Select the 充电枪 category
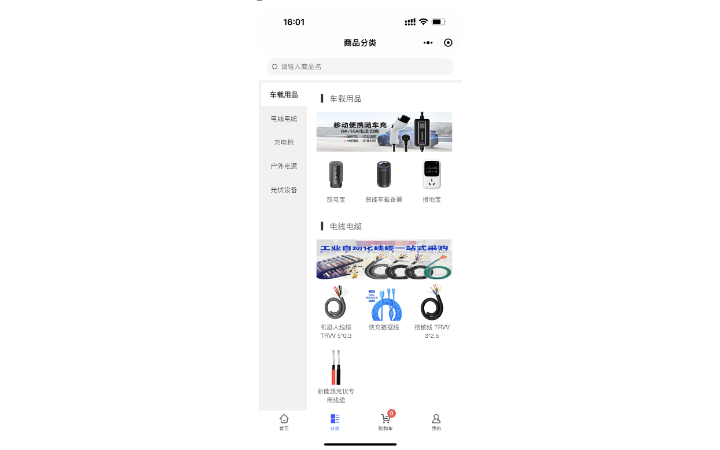Viewport: 720px width, 450px height. (283, 142)
